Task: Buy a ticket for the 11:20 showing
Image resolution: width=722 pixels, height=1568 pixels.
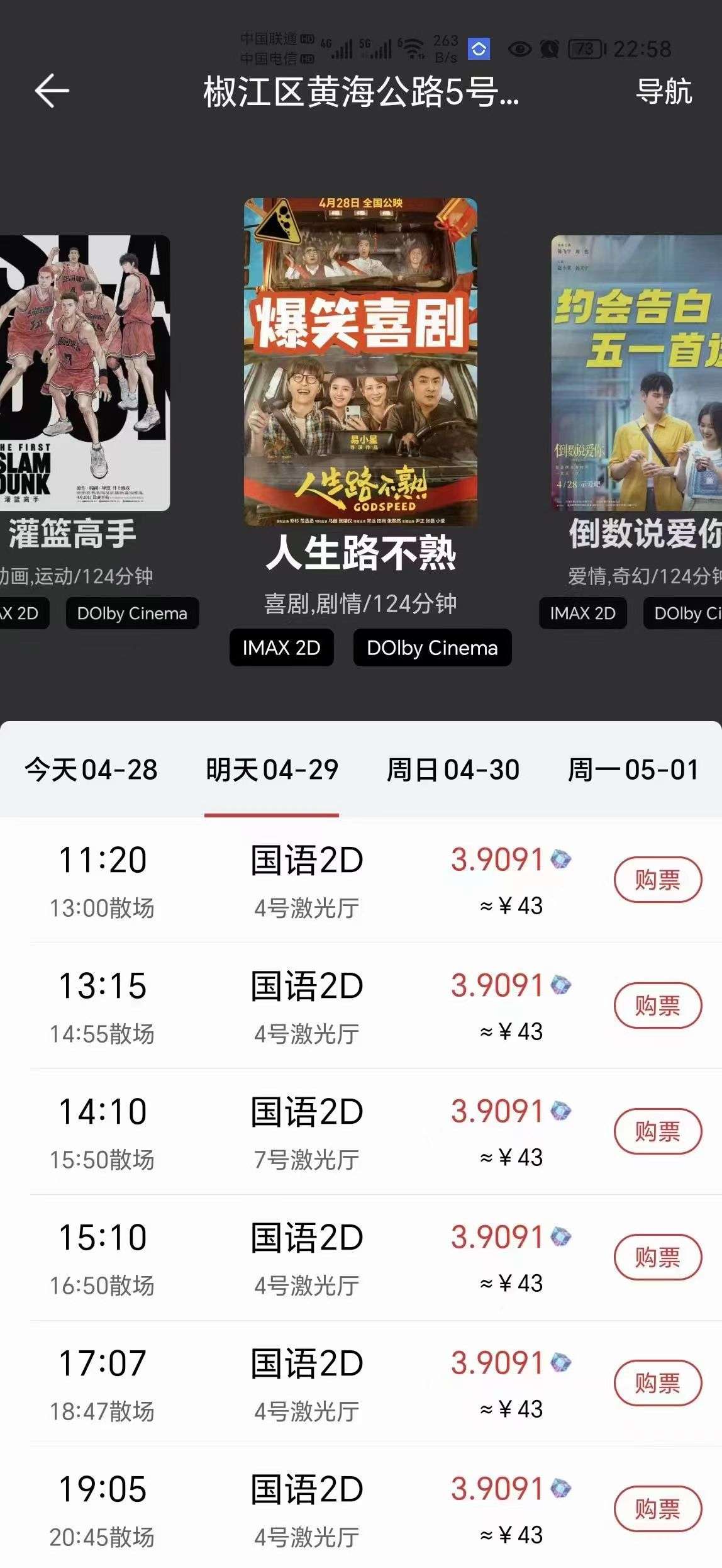Action: click(x=657, y=880)
